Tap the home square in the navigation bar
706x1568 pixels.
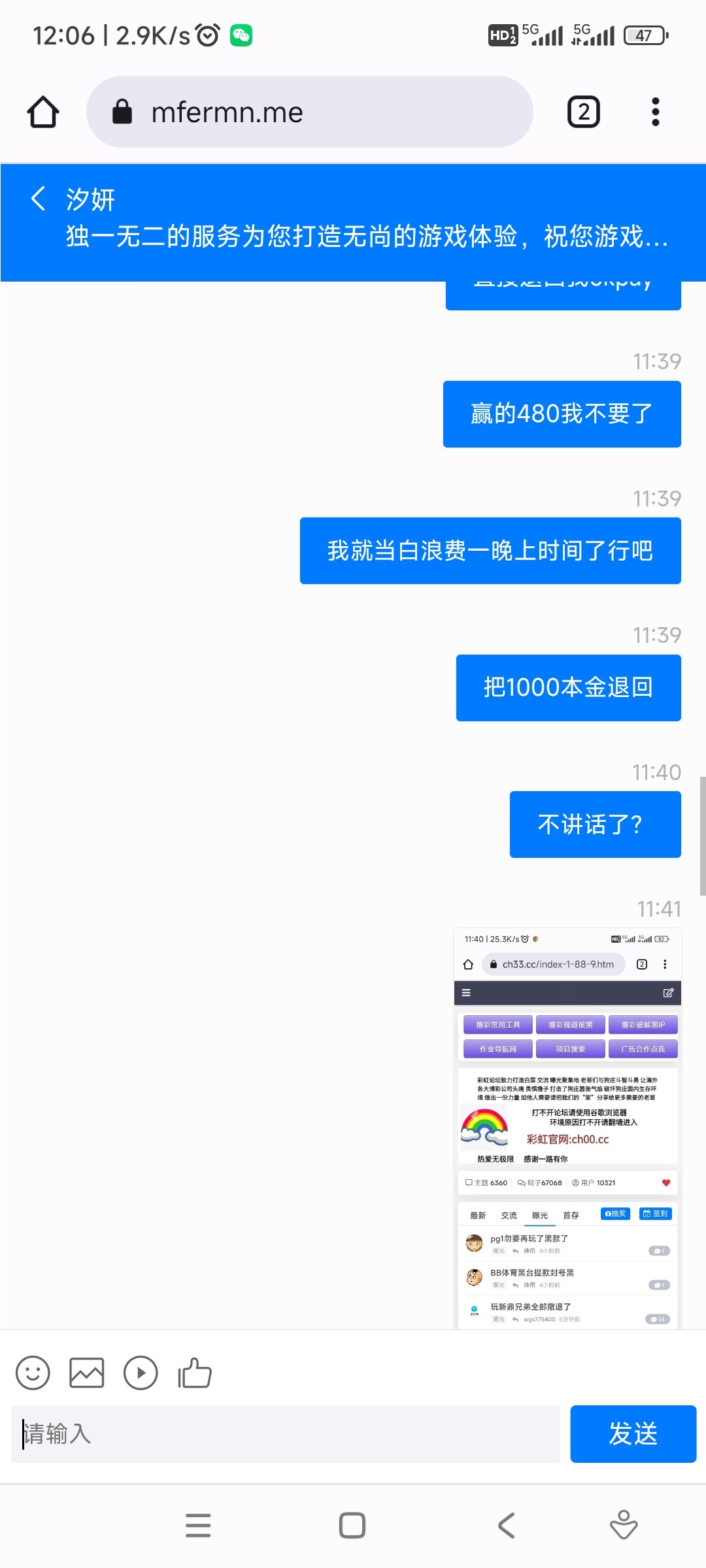352,1526
